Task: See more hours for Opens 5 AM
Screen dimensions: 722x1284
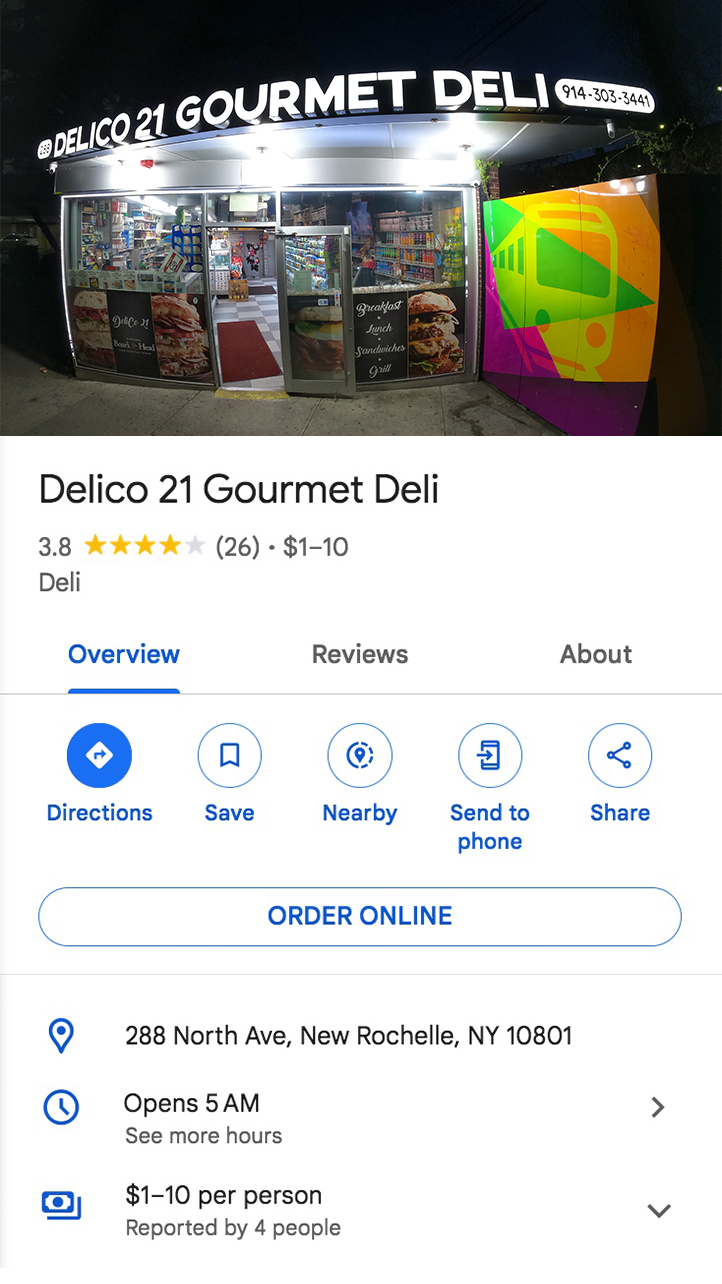Action: pyautogui.click(x=361, y=1118)
